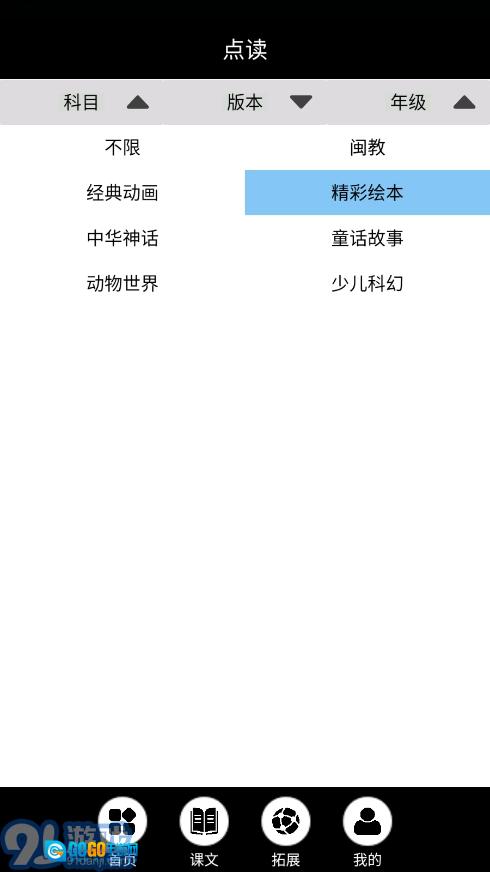
Task: Select the 童话故事 option
Action: click(x=367, y=238)
